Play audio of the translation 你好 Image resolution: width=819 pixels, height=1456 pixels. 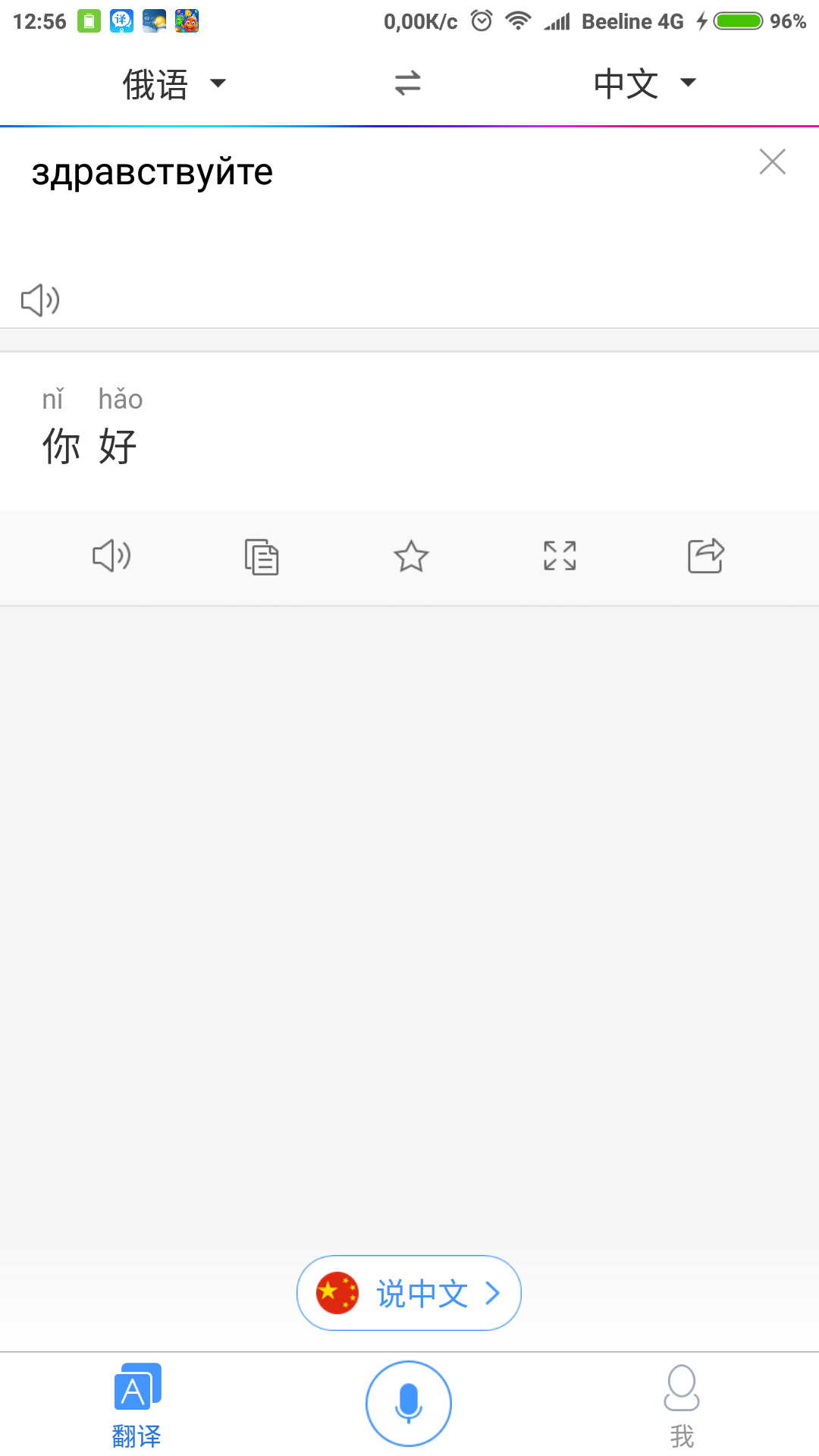[111, 556]
